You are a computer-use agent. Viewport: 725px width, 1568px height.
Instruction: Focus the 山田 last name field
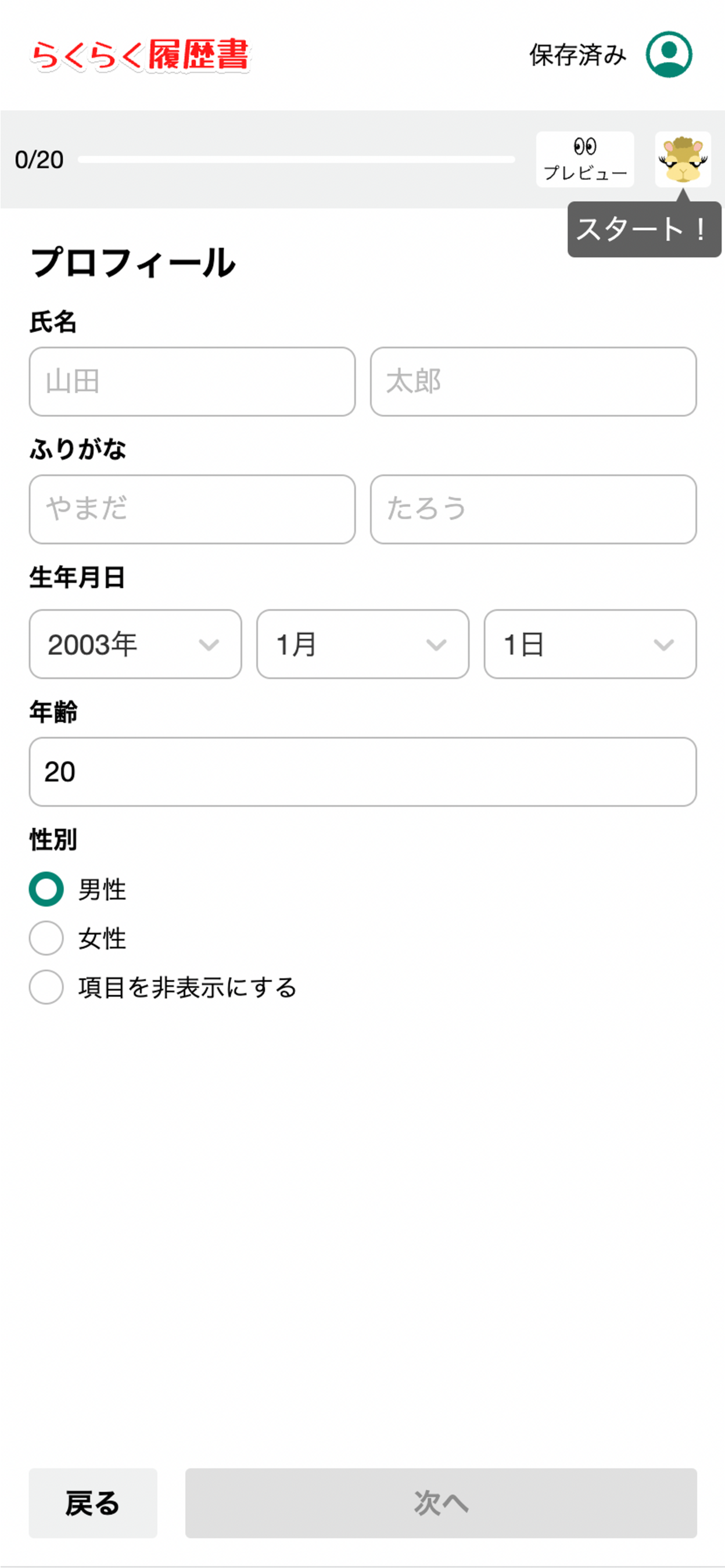tap(192, 382)
